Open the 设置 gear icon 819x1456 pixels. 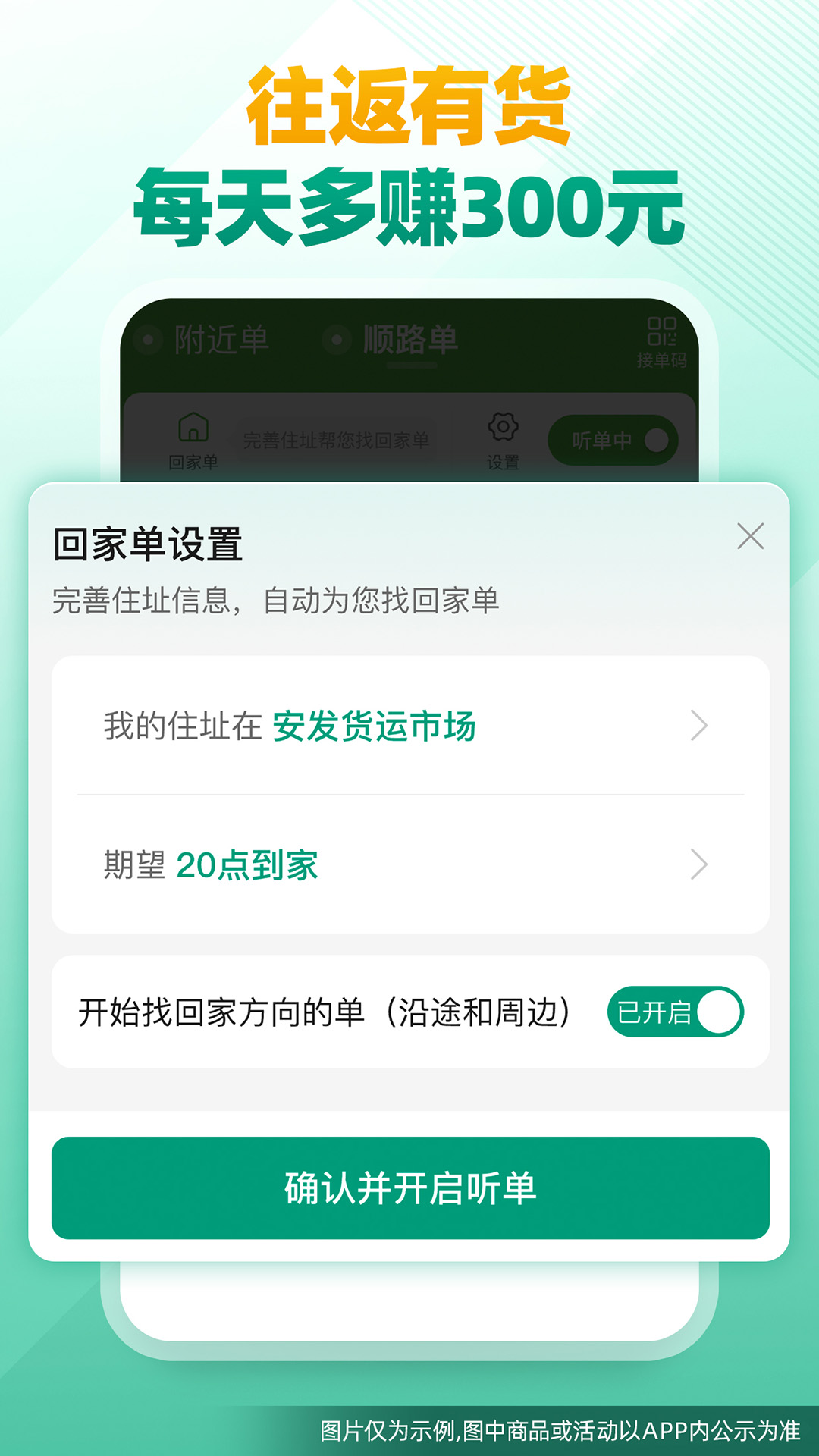pos(501,428)
